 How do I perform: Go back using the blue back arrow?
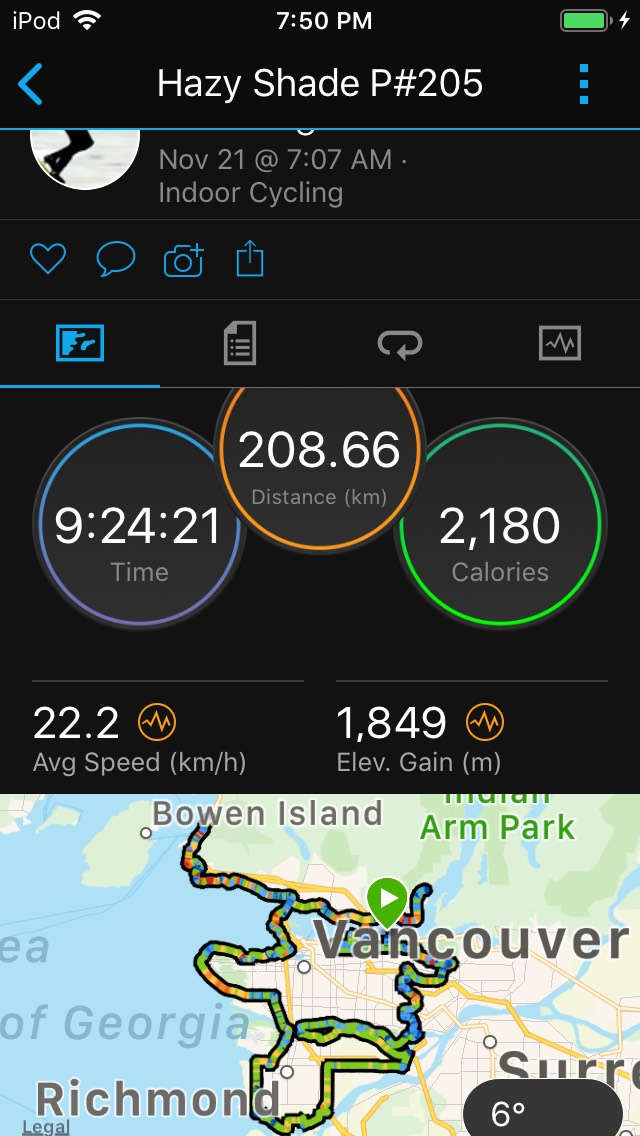click(31, 84)
